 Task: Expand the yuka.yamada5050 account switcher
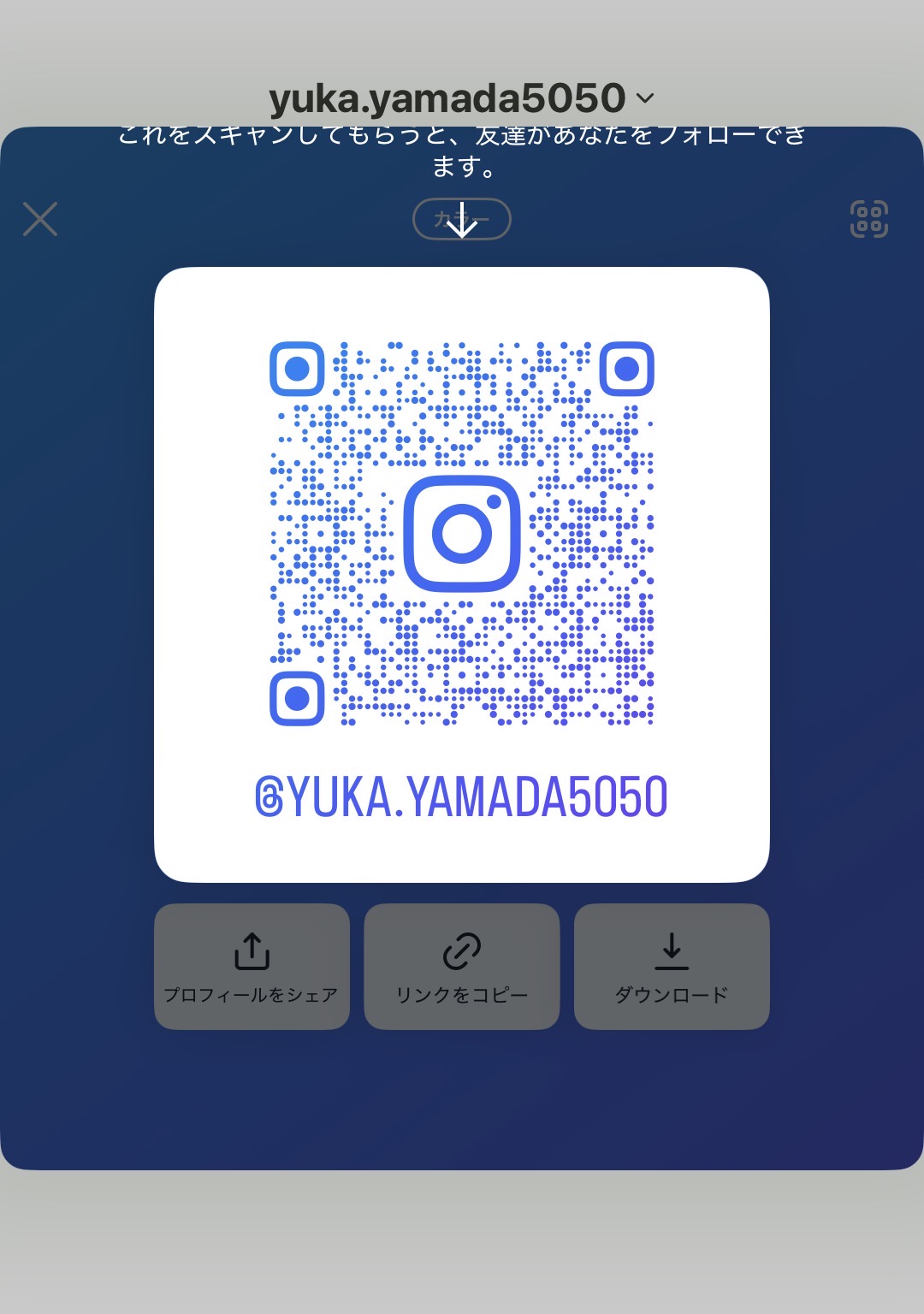pyautogui.click(x=462, y=98)
